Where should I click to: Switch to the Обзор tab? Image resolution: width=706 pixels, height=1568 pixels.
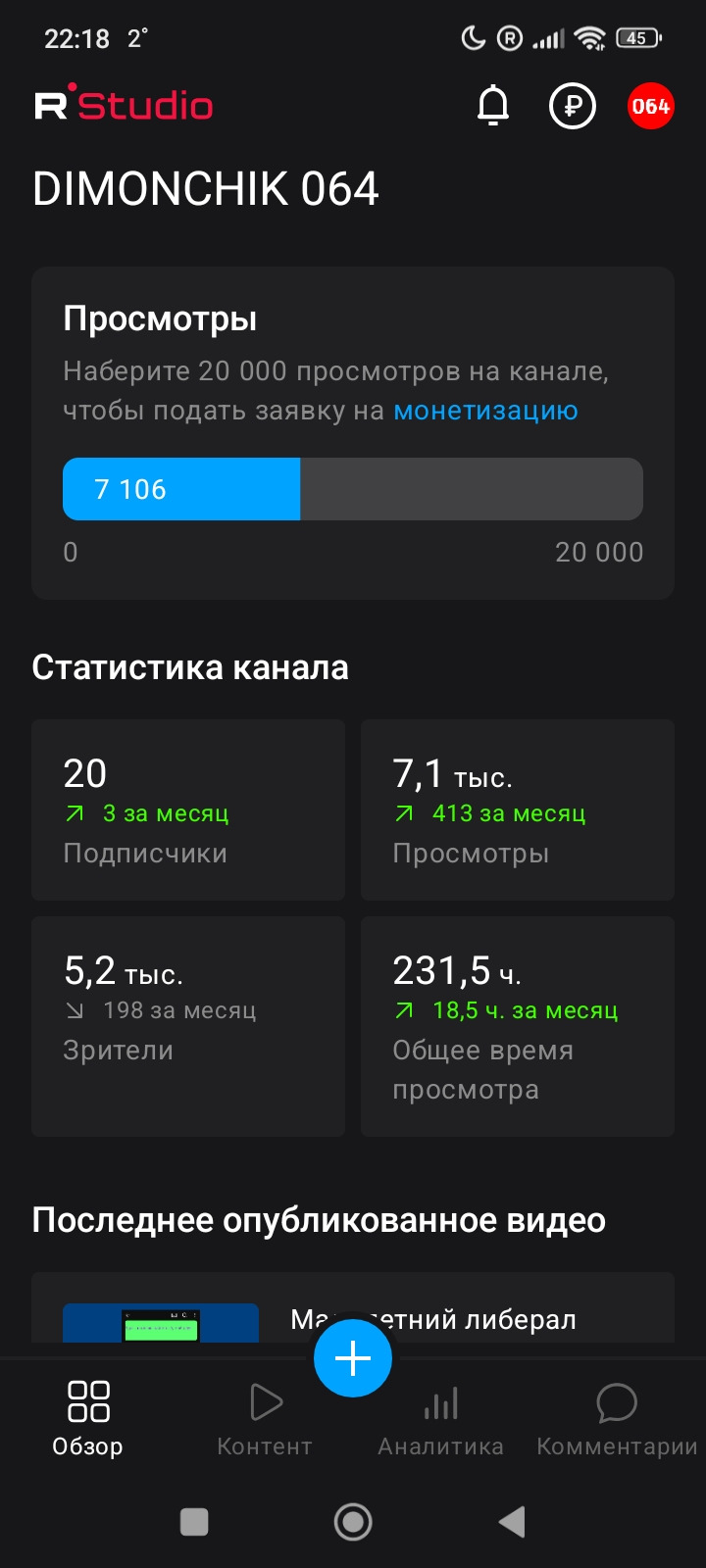click(x=88, y=1417)
